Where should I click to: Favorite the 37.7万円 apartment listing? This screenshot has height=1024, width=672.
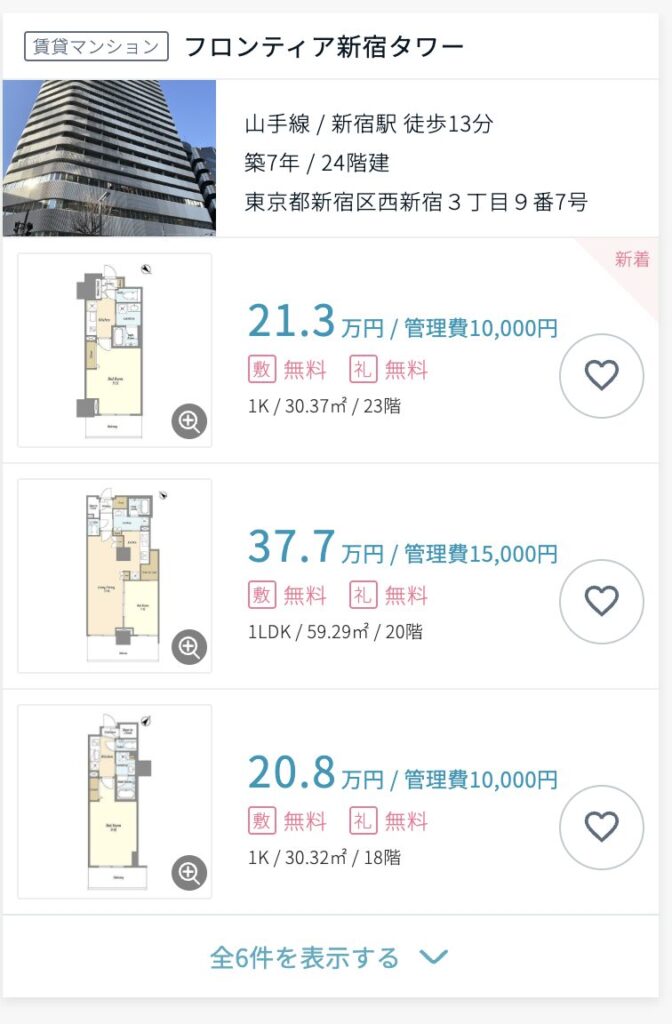[x=601, y=601]
